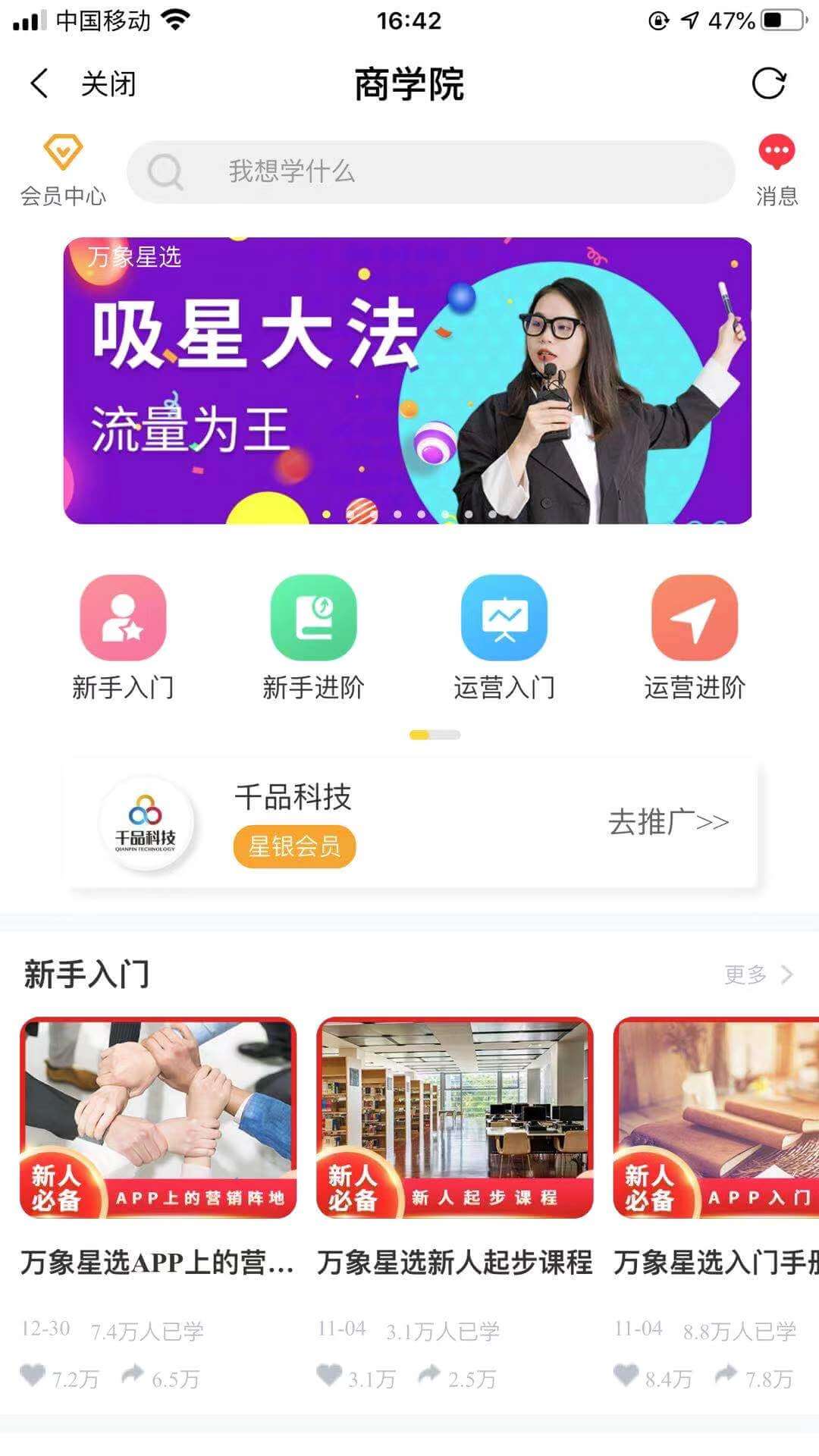Select the 新手入门 category icon

coord(123,618)
